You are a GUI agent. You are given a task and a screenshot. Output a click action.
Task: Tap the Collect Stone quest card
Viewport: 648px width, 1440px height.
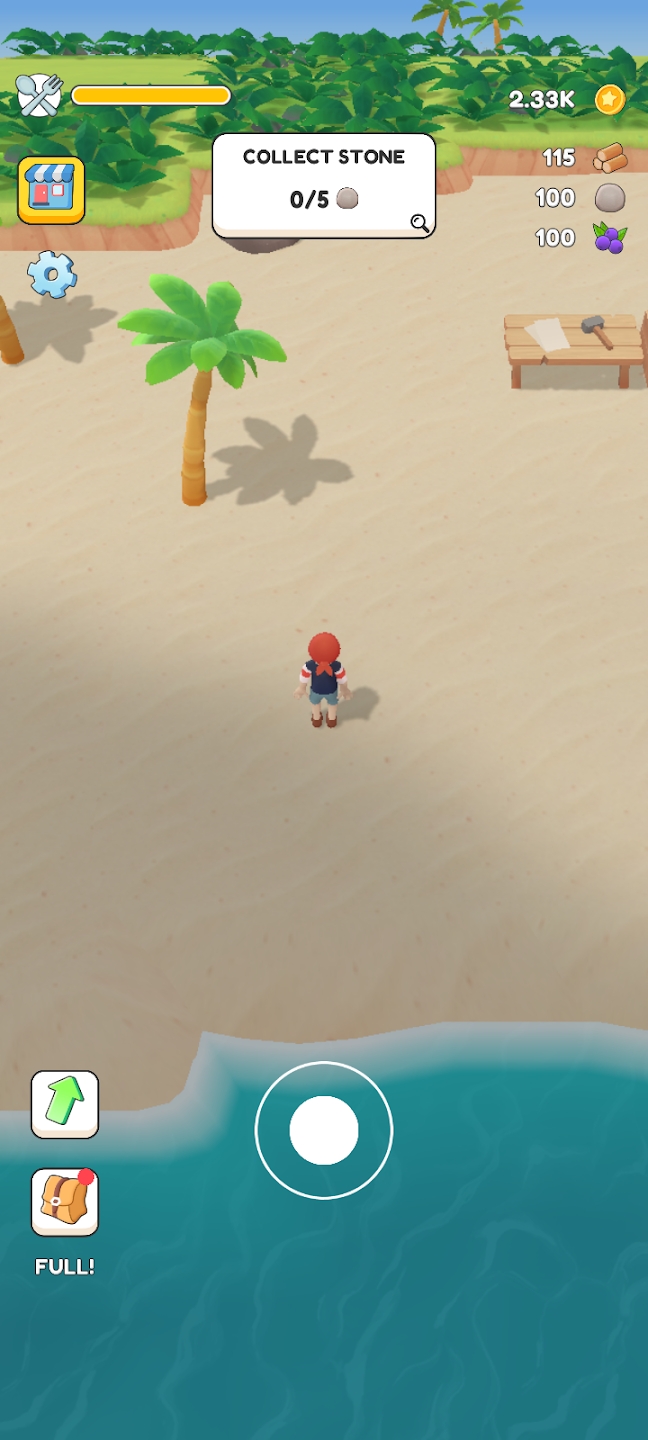324,185
